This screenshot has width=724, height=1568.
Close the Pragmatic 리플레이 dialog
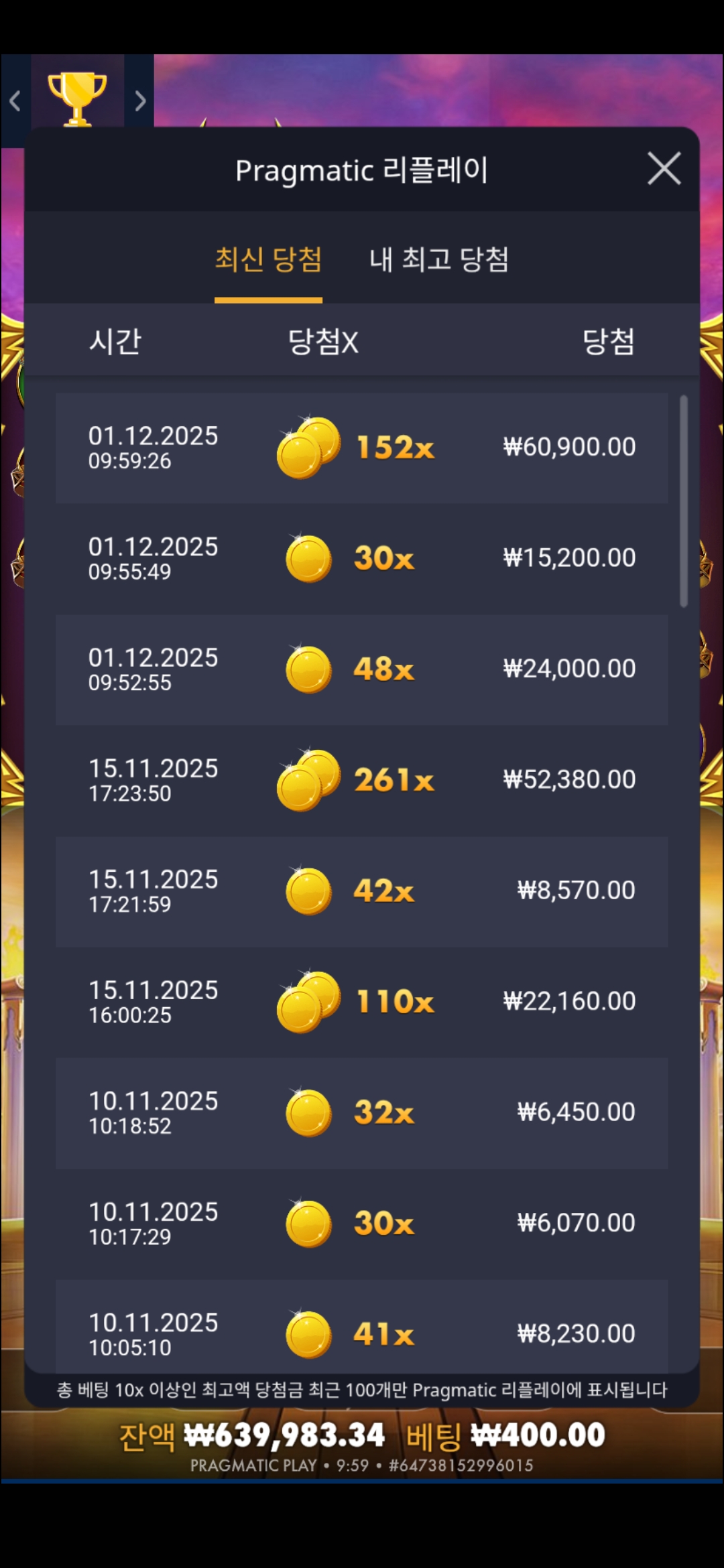click(664, 168)
